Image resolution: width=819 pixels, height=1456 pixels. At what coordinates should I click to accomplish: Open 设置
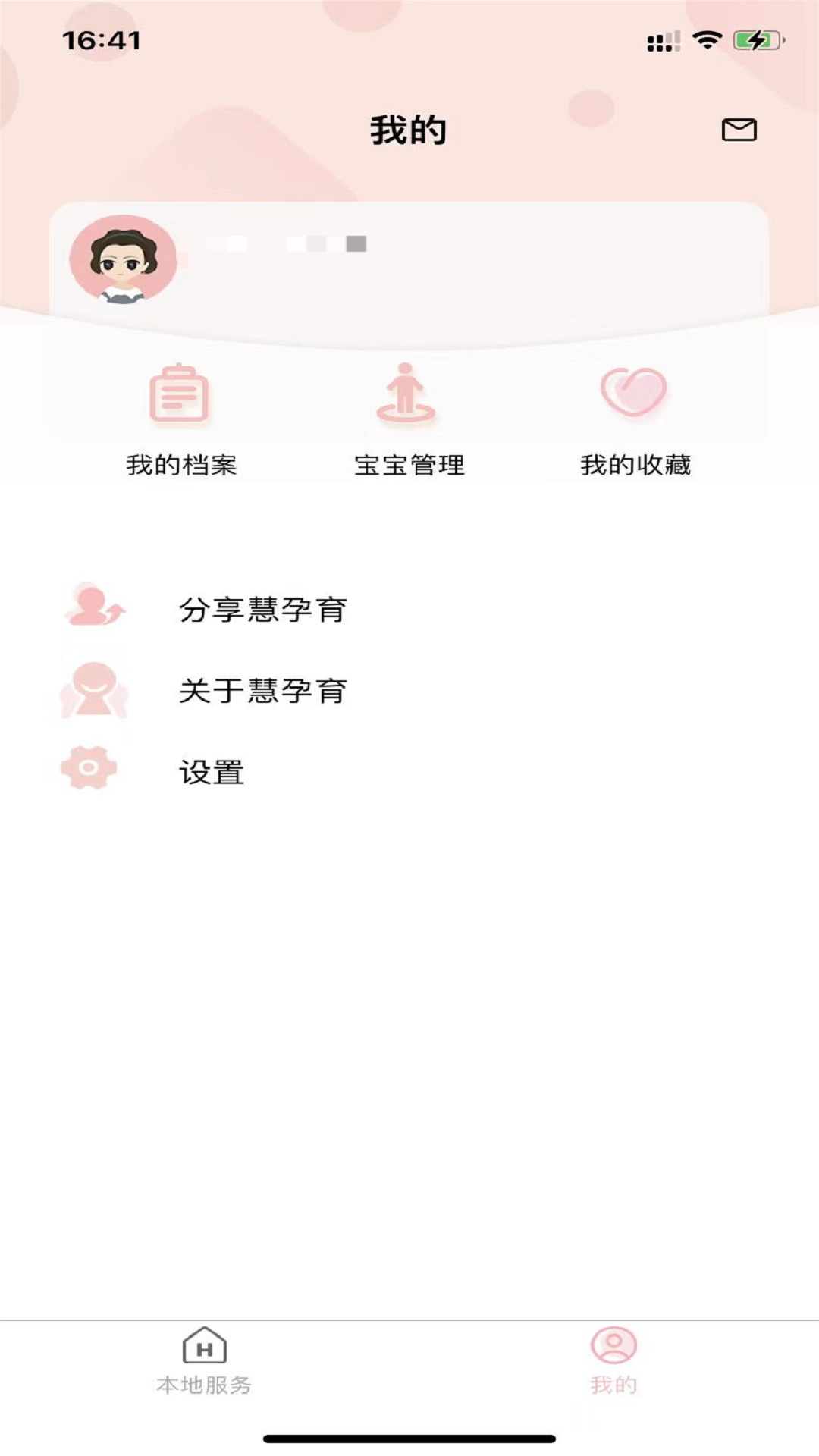coord(211,772)
